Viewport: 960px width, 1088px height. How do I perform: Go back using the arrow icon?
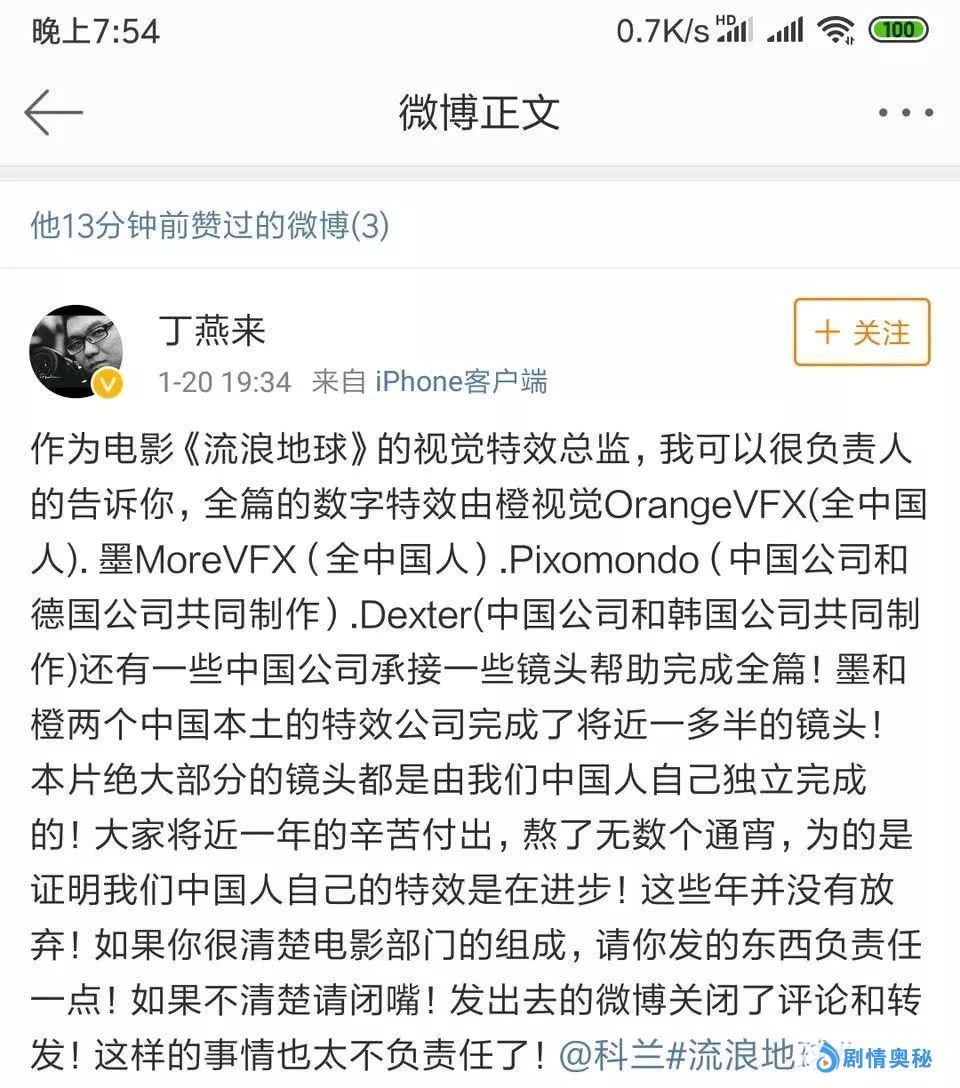52,112
